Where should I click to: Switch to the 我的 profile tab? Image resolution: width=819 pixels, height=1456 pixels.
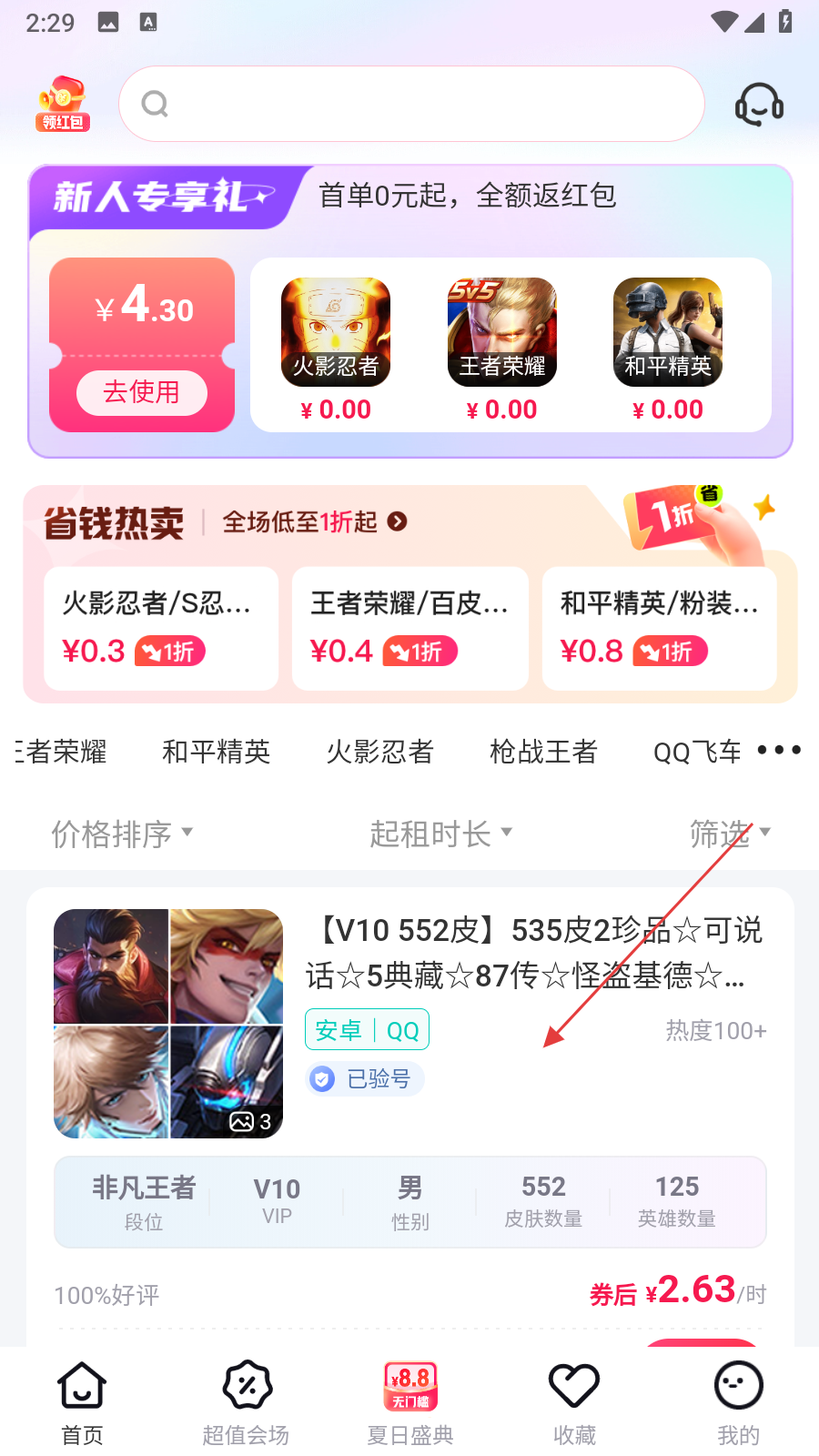coord(738,1402)
